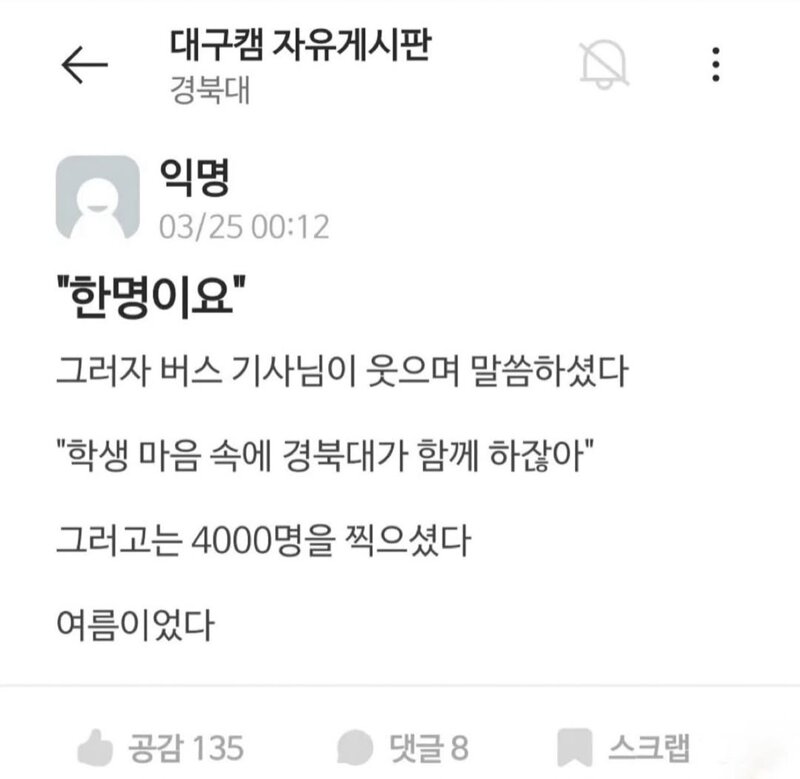The width and height of the screenshot is (800, 779).
Task: Open the 댓글 comments section
Action: pyautogui.click(x=402, y=747)
